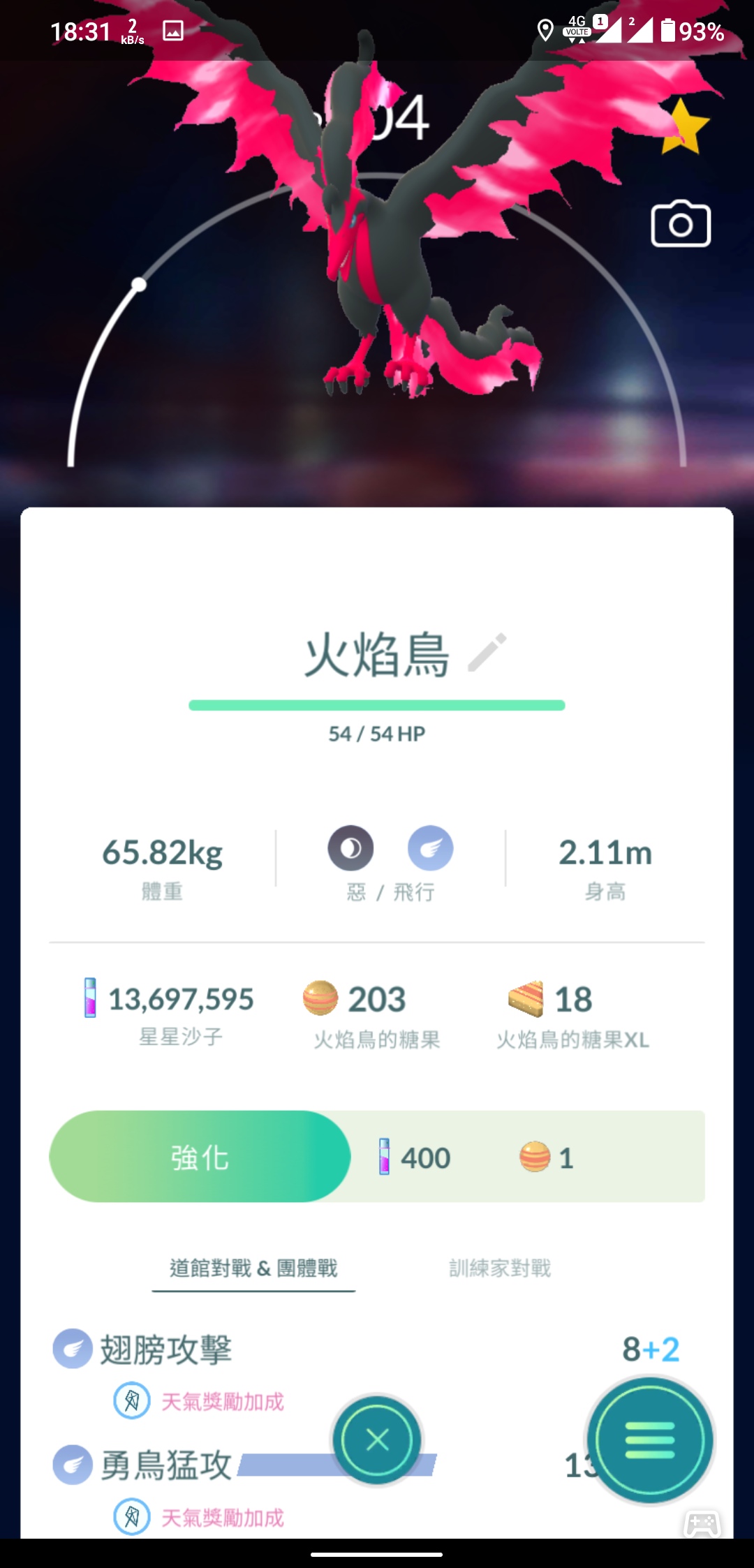
Task: Tap the 強化 power up button
Action: (200, 1157)
